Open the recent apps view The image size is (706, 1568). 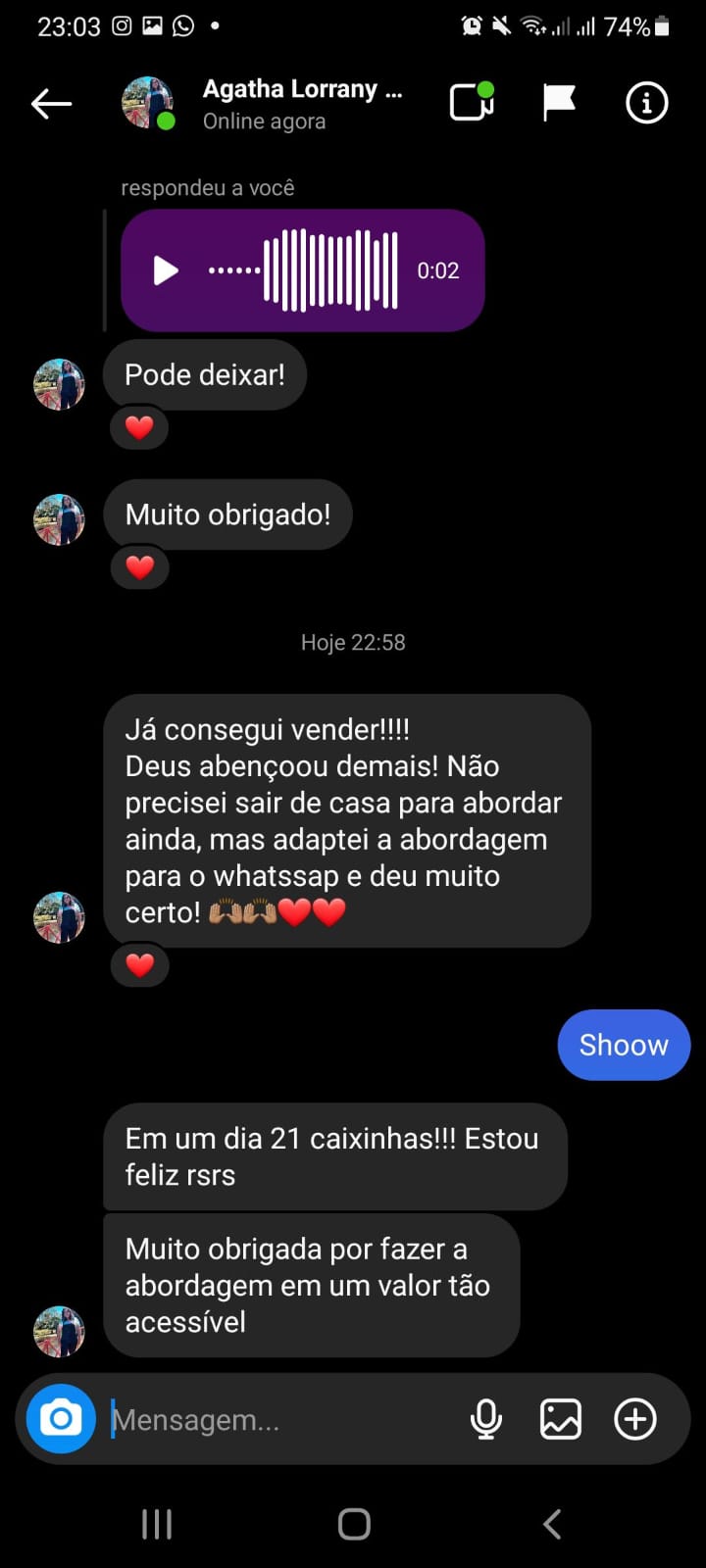pos(157,1524)
